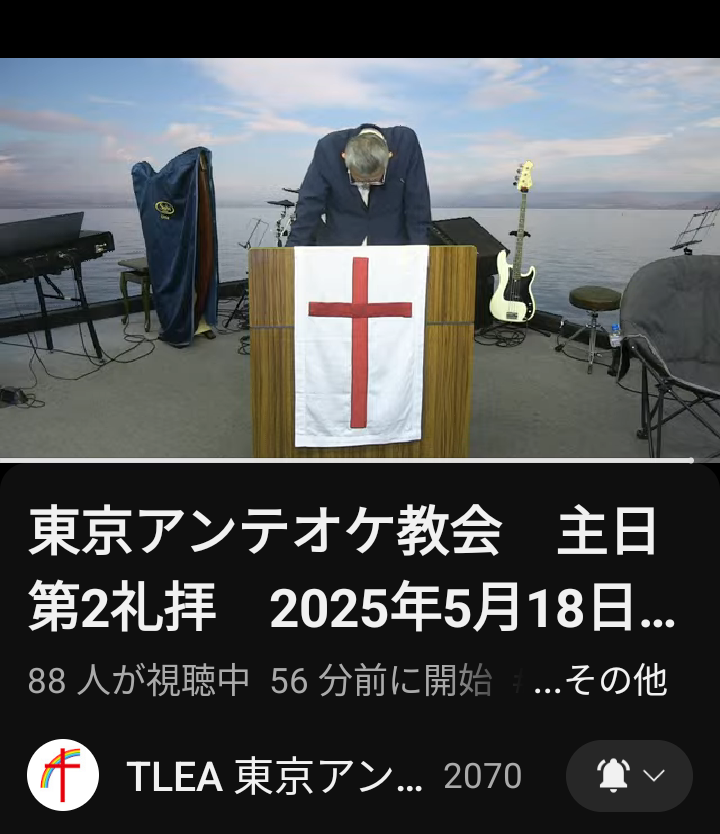Image resolution: width=720 pixels, height=834 pixels.
Task: Tap the live video player
Action: pos(360,258)
